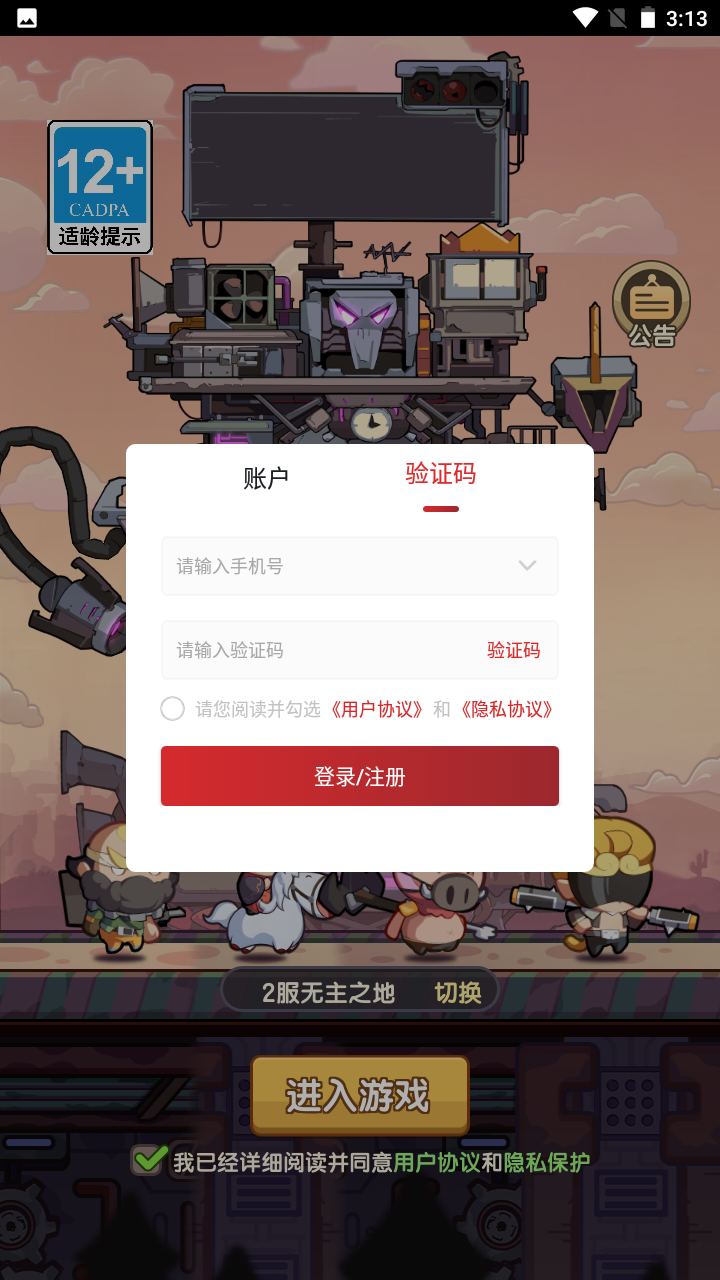Open the green 隐私保护 link

click(x=546, y=1162)
